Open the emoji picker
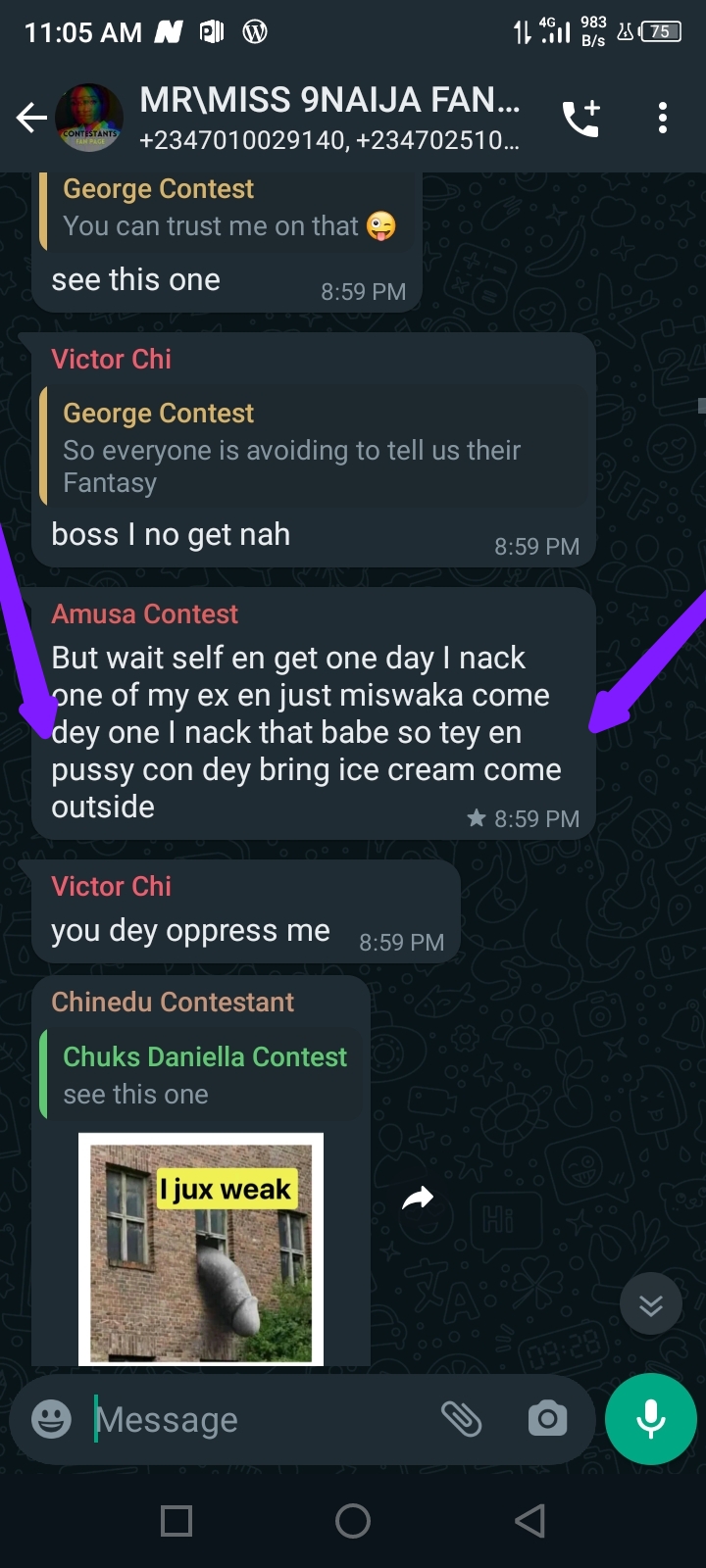 pyautogui.click(x=51, y=1419)
